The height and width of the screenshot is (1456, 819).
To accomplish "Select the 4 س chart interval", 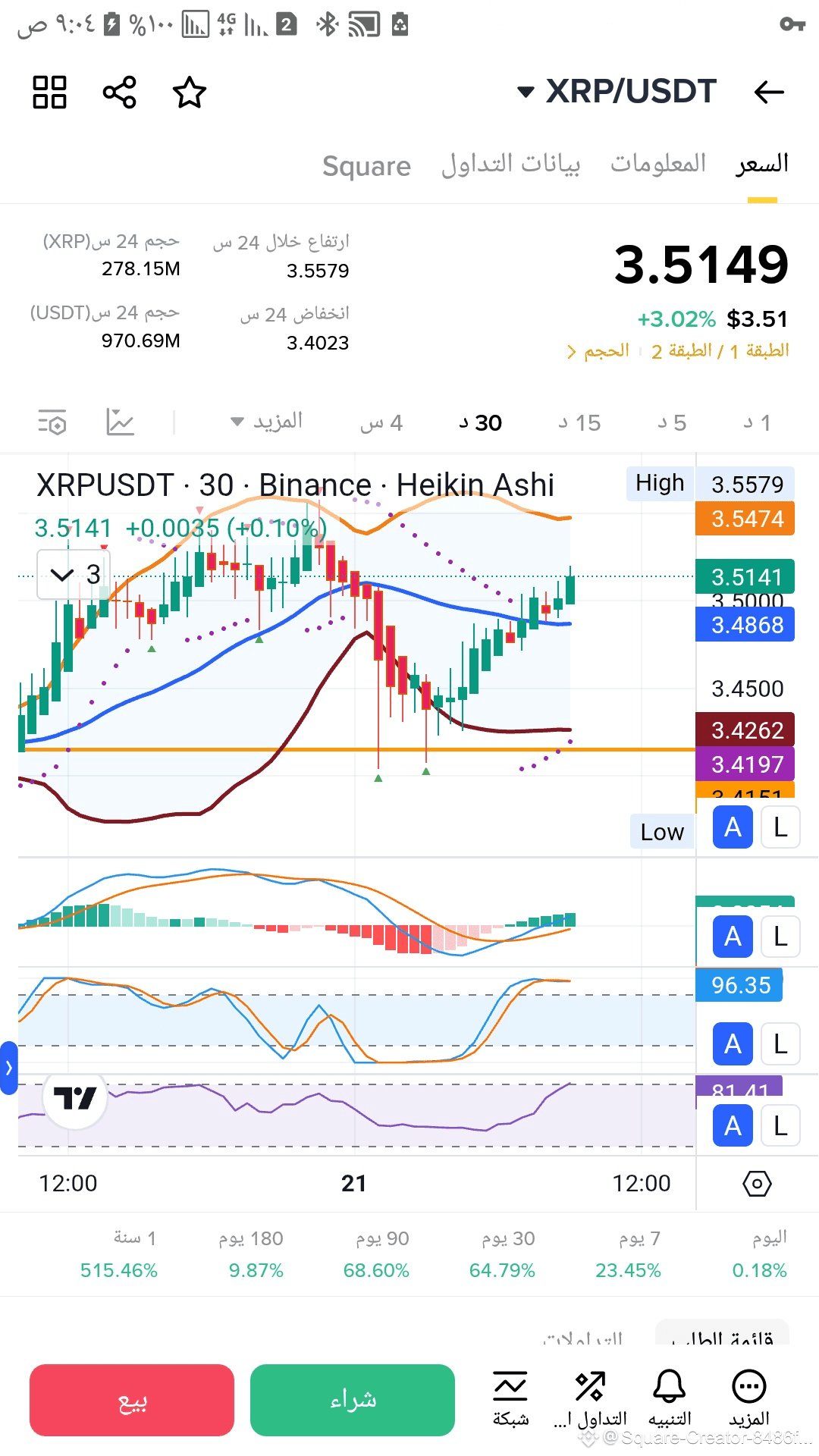I will tap(381, 422).
